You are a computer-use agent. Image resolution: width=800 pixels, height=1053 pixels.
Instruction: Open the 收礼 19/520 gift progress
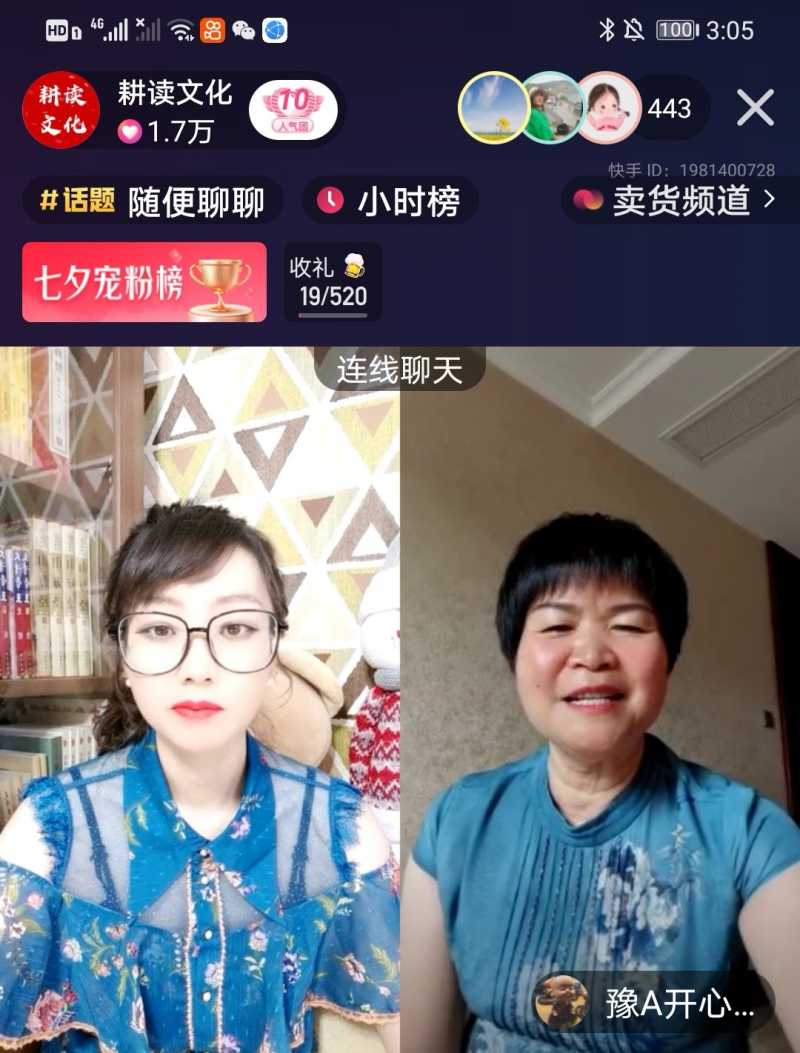[x=332, y=282]
